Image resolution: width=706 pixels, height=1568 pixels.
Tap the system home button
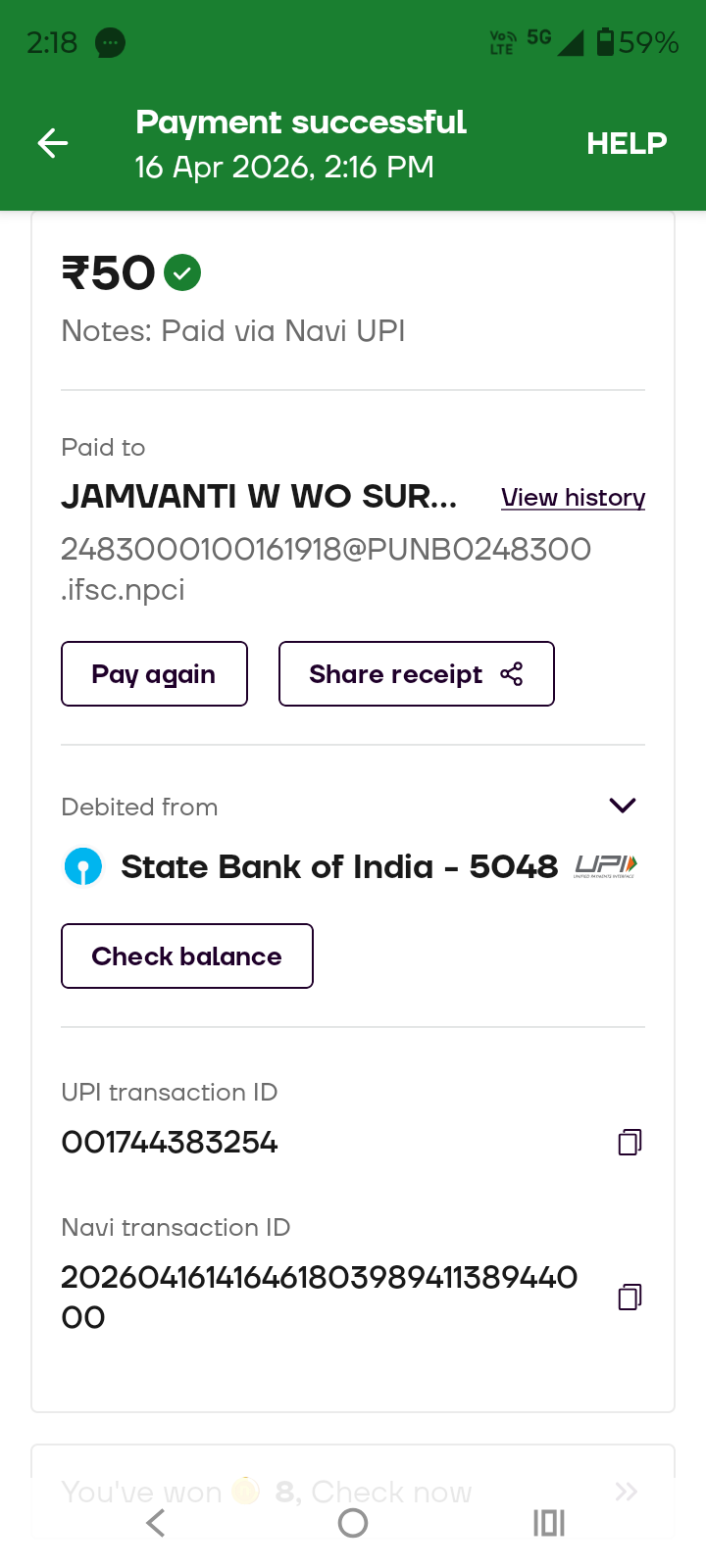tap(353, 1523)
